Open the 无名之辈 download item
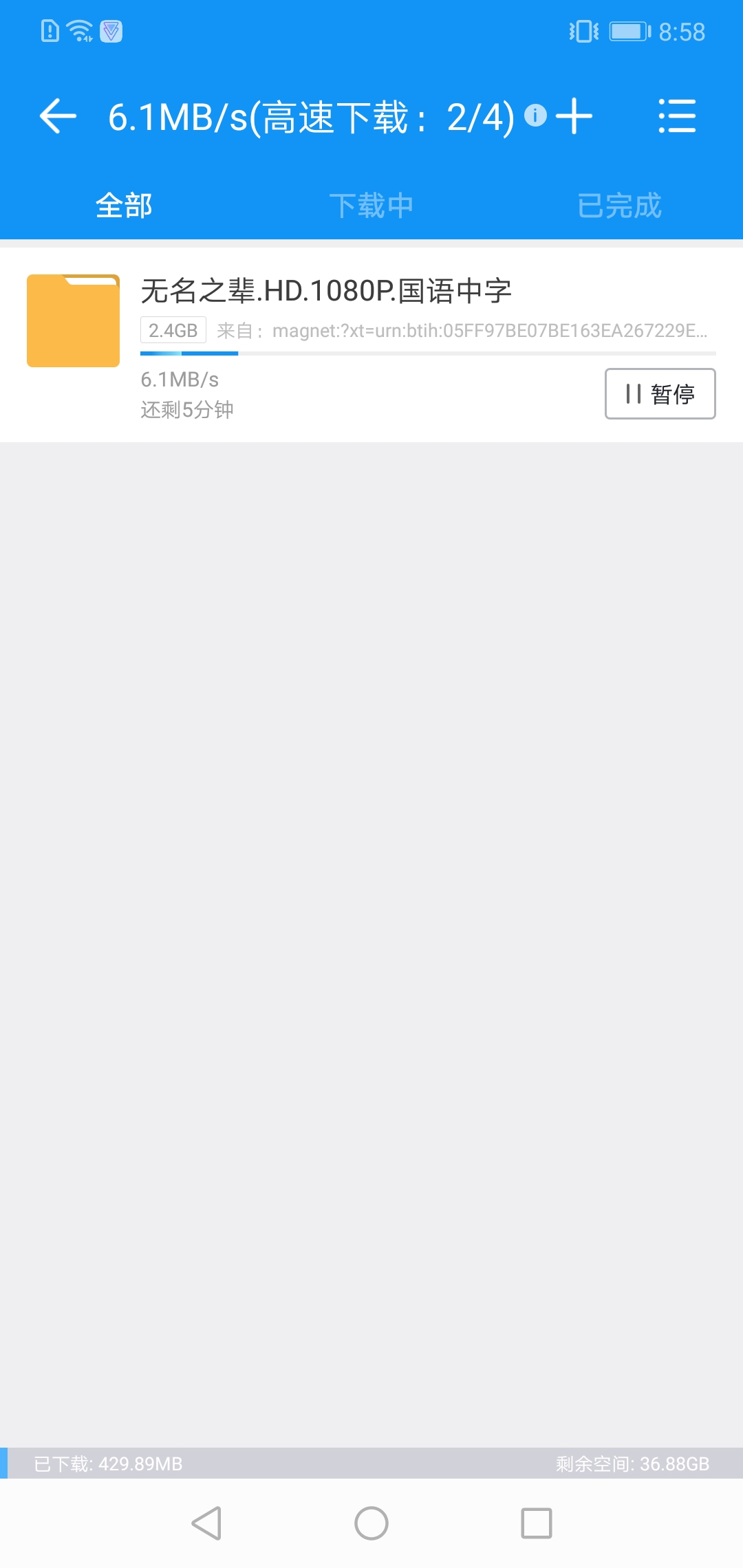Image resolution: width=743 pixels, height=1568 pixels. (326, 291)
